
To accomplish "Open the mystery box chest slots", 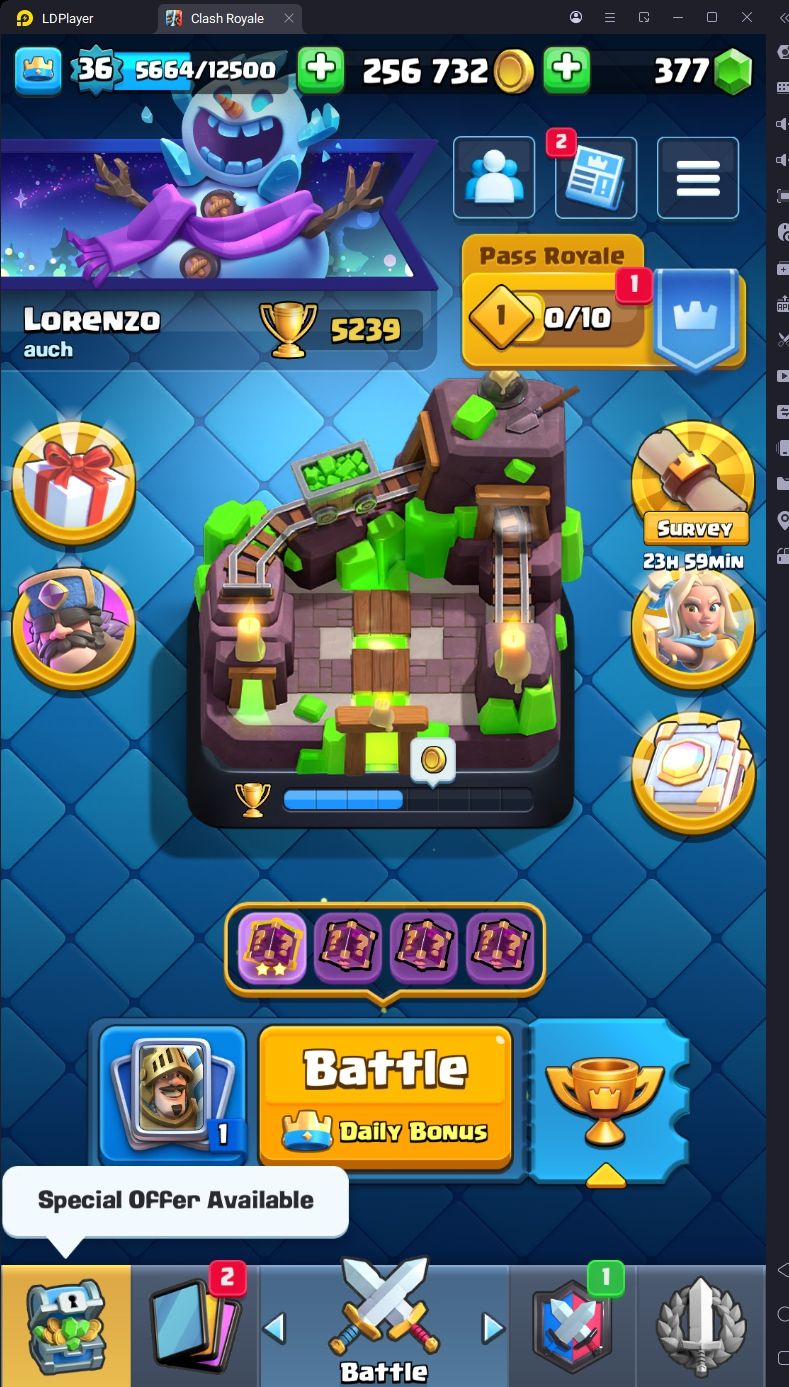I will coord(386,949).
